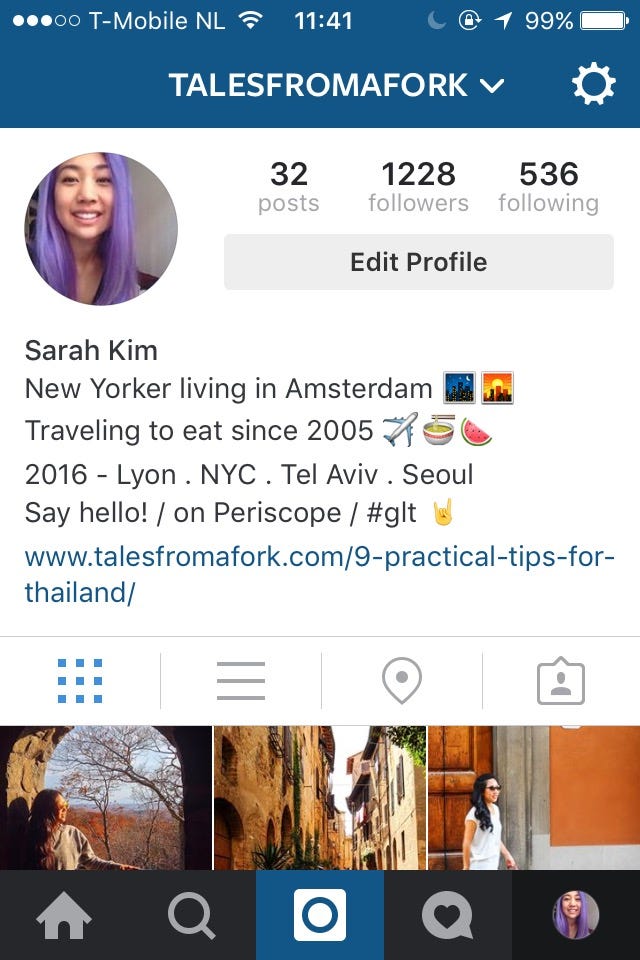Switch to grid view of posts
The image size is (640, 960).
pos(80,681)
